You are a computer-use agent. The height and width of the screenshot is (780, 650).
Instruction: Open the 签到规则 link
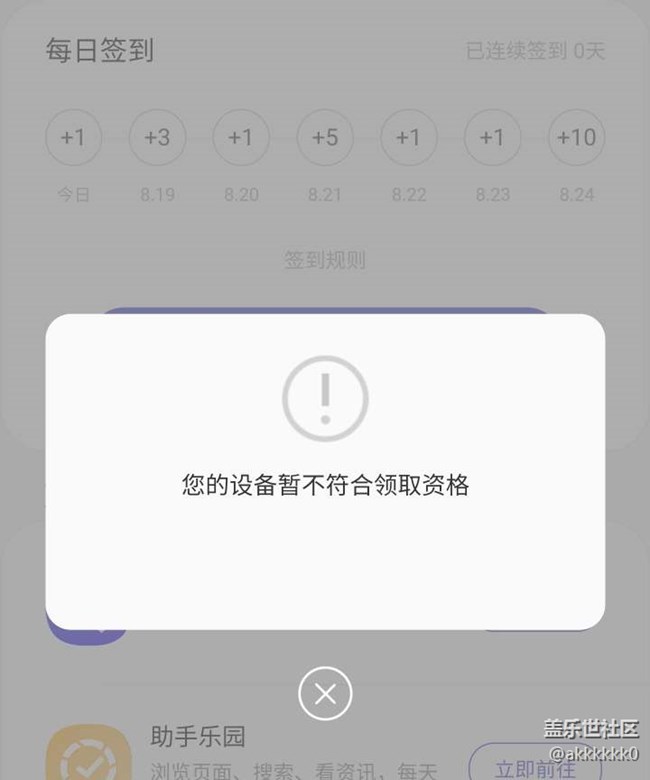325,261
